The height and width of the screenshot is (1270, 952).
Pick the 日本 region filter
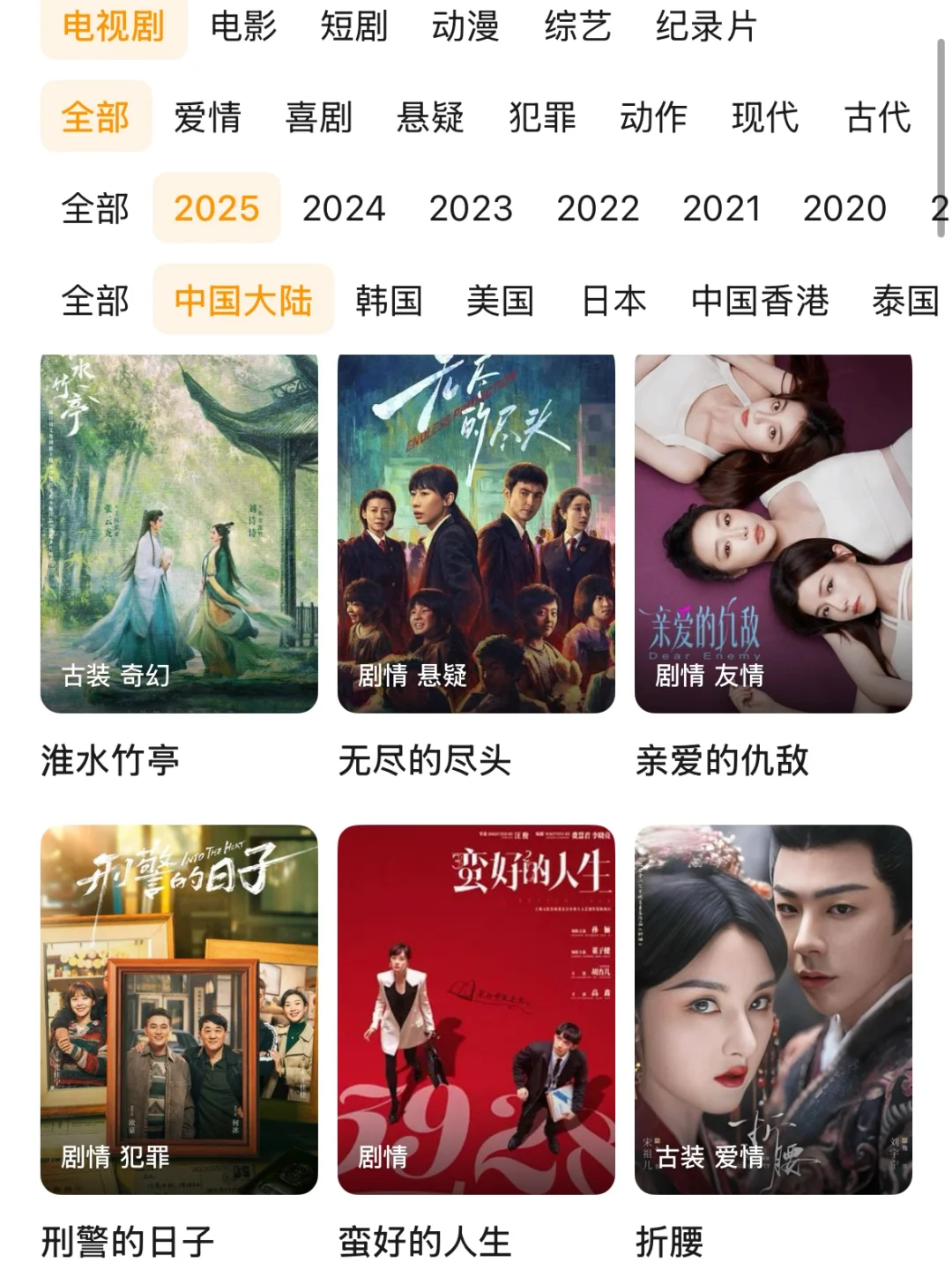[614, 301]
